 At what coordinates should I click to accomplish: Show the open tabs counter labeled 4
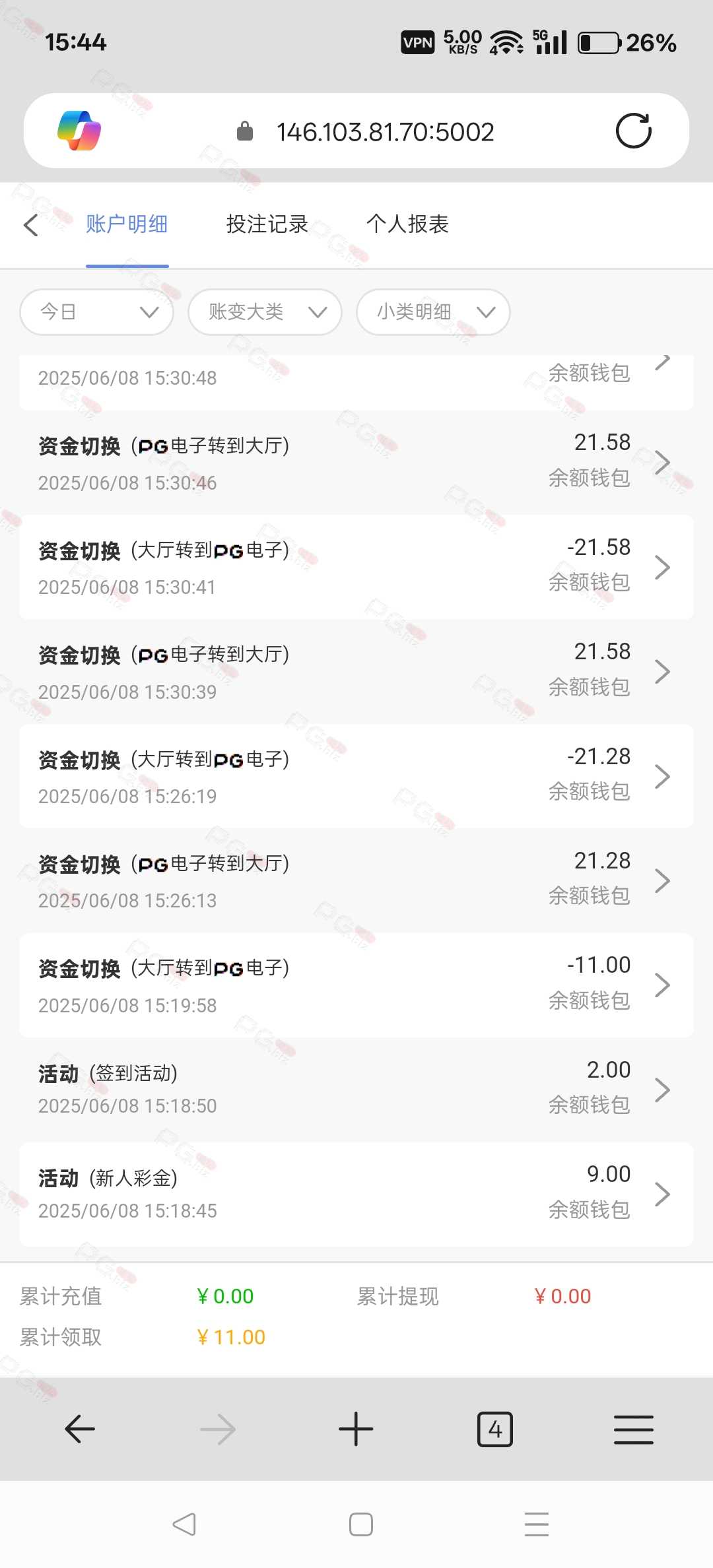[494, 1429]
